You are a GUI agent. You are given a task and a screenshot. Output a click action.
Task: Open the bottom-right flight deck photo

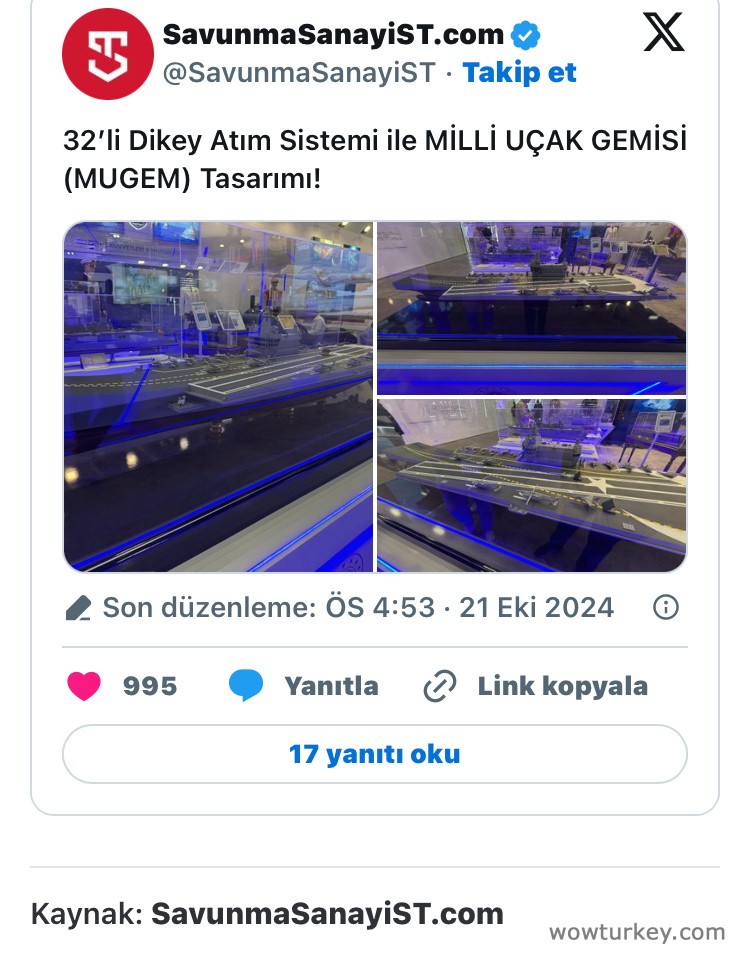[x=531, y=486]
